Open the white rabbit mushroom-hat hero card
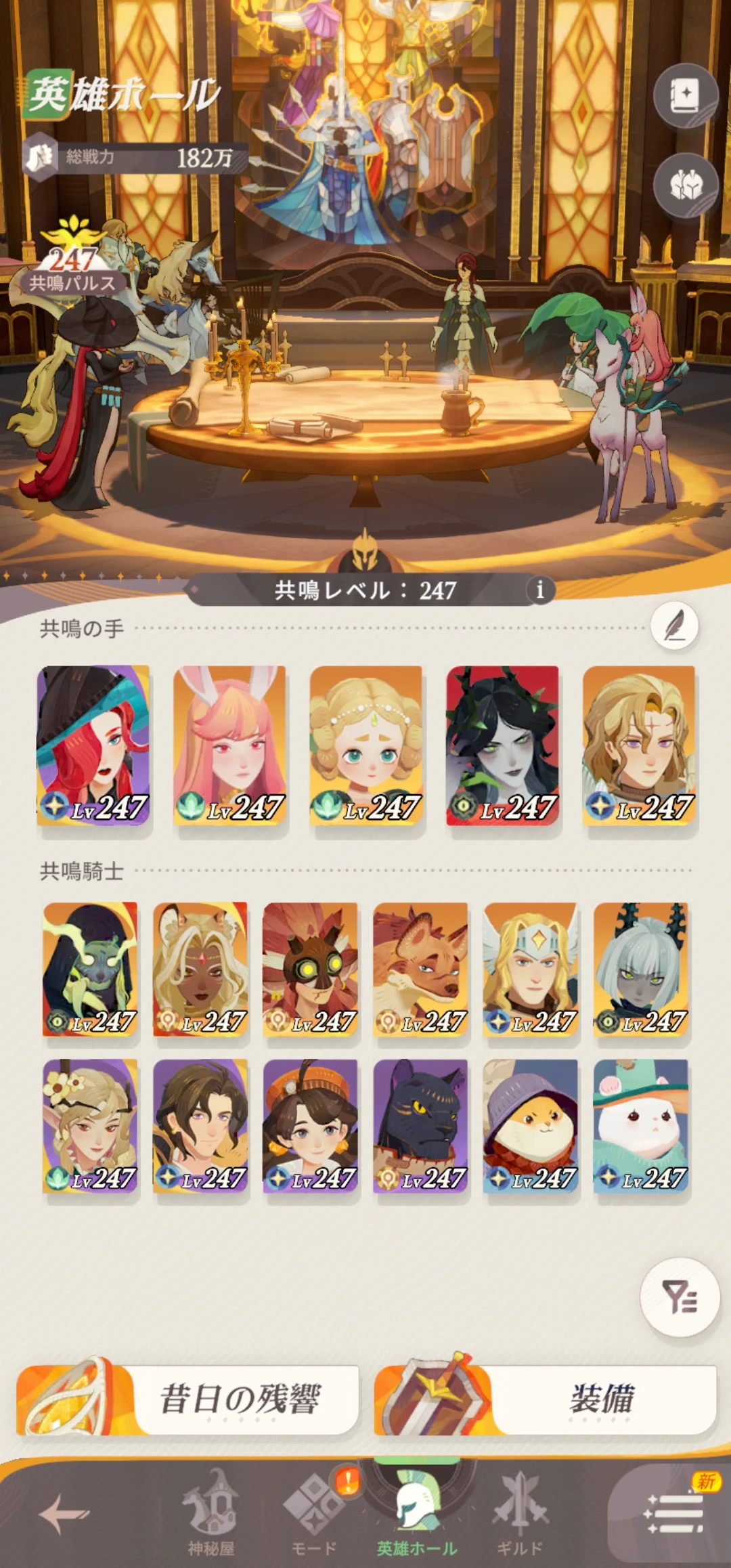 641,1126
